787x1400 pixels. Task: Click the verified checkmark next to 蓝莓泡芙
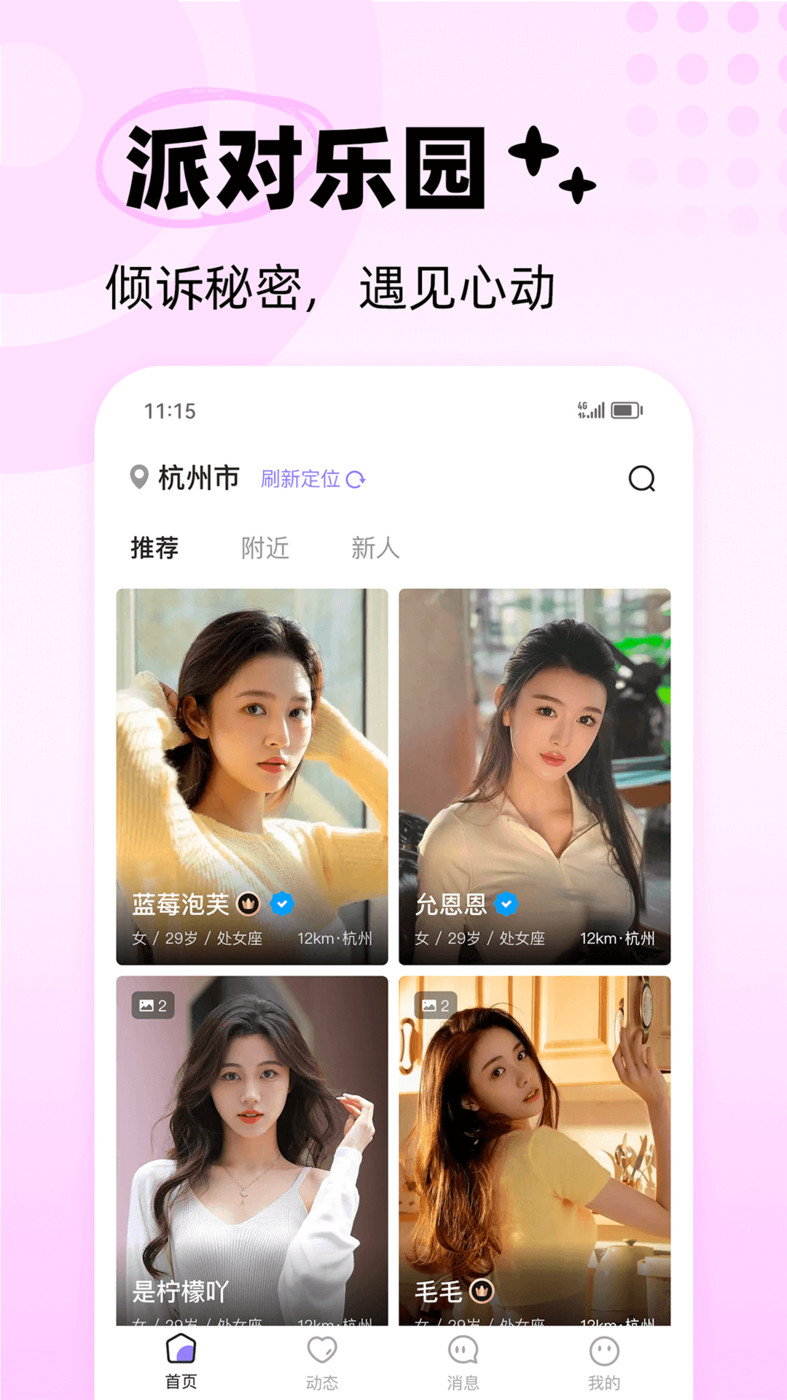coord(282,904)
